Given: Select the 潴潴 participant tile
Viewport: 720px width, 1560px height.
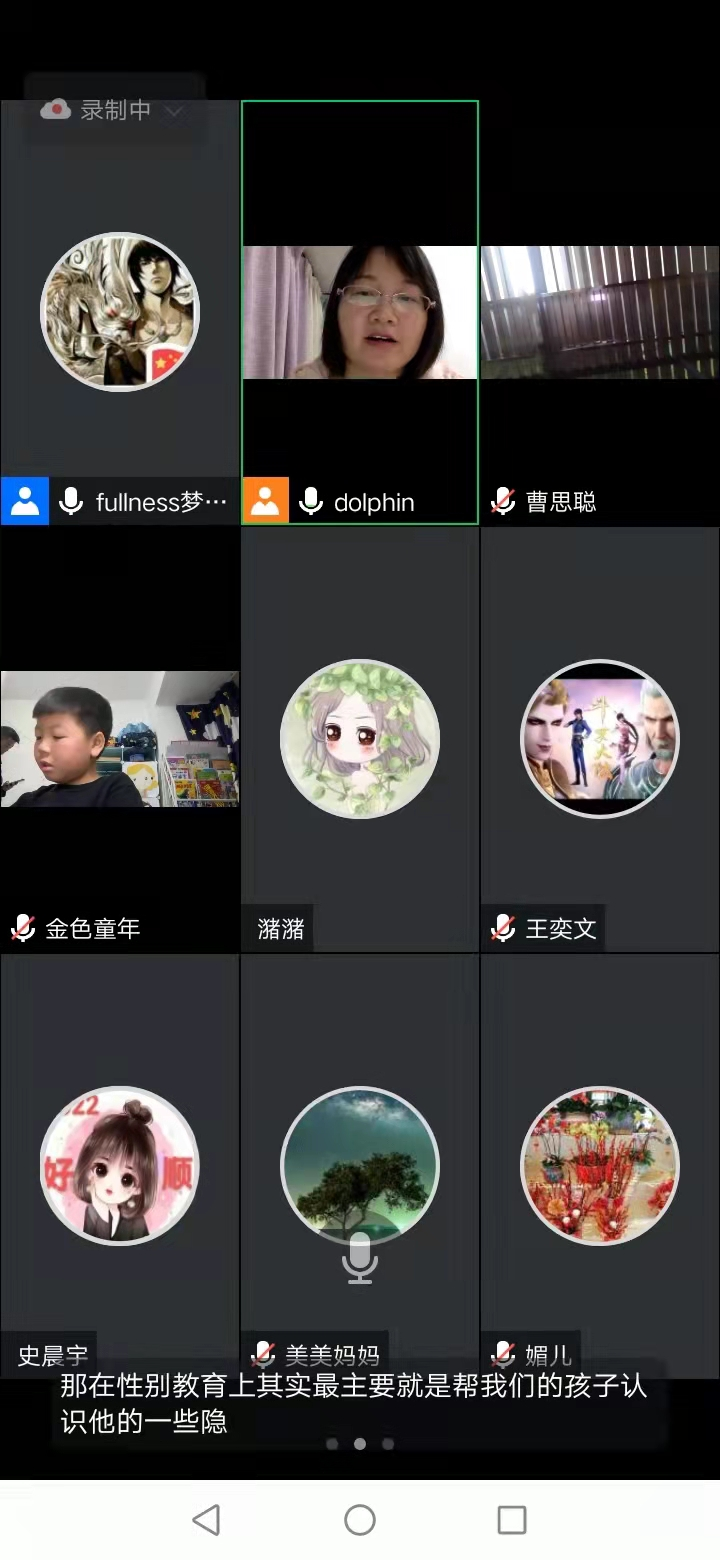Looking at the screenshot, I should pyautogui.click(x=360, y=738).
